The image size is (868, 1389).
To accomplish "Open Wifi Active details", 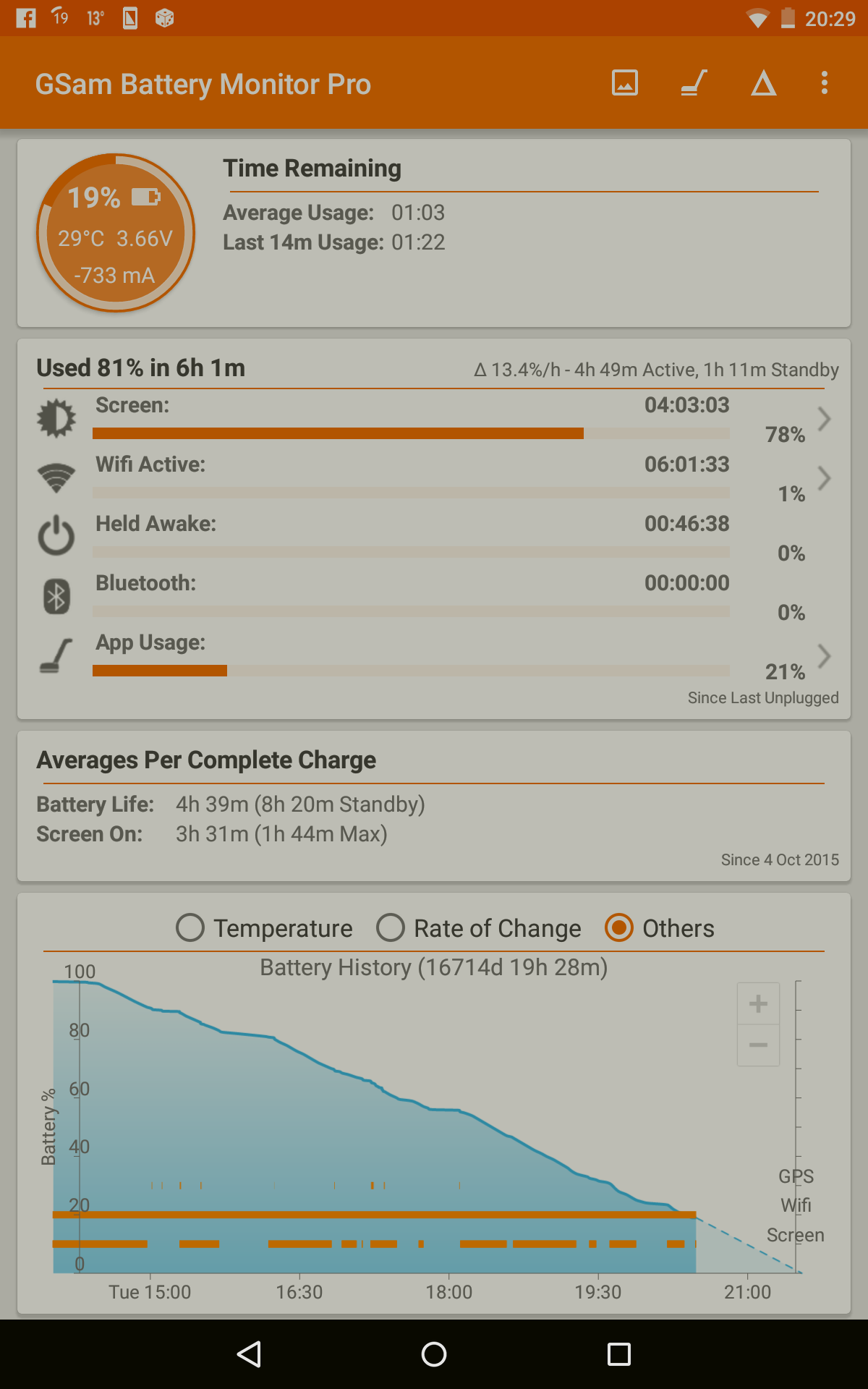I will click(x=823, y=479).
